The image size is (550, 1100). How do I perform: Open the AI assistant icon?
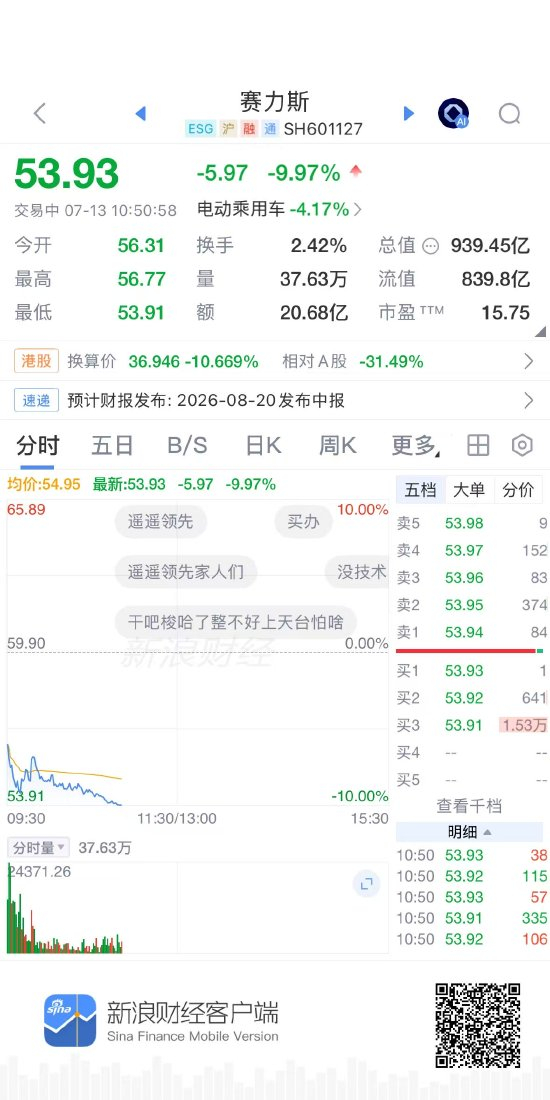point(453,114)
